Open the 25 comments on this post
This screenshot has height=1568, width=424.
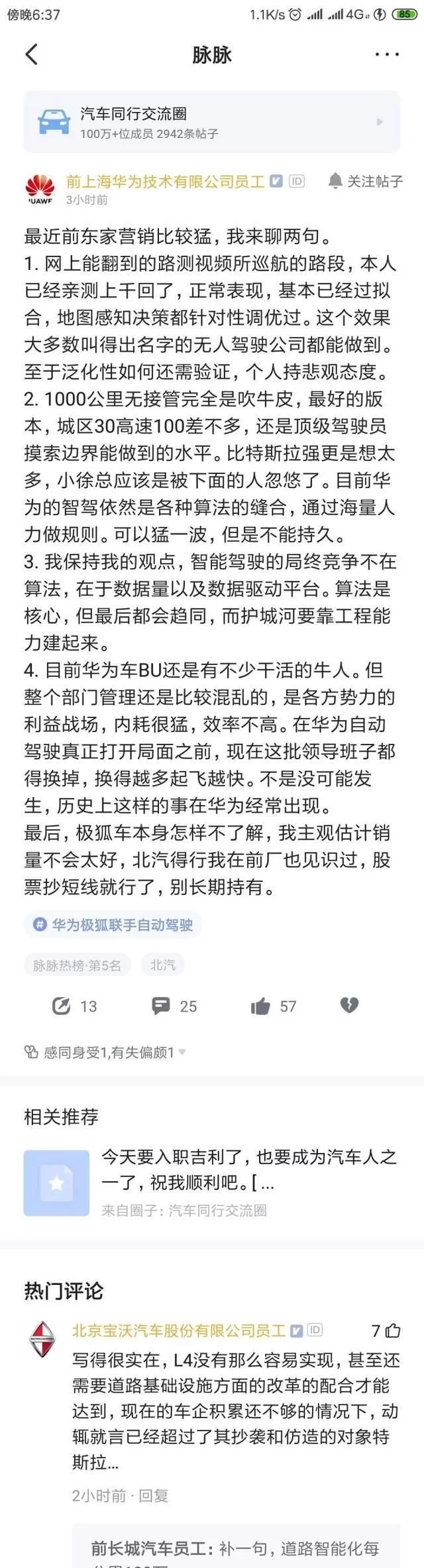174,1006
